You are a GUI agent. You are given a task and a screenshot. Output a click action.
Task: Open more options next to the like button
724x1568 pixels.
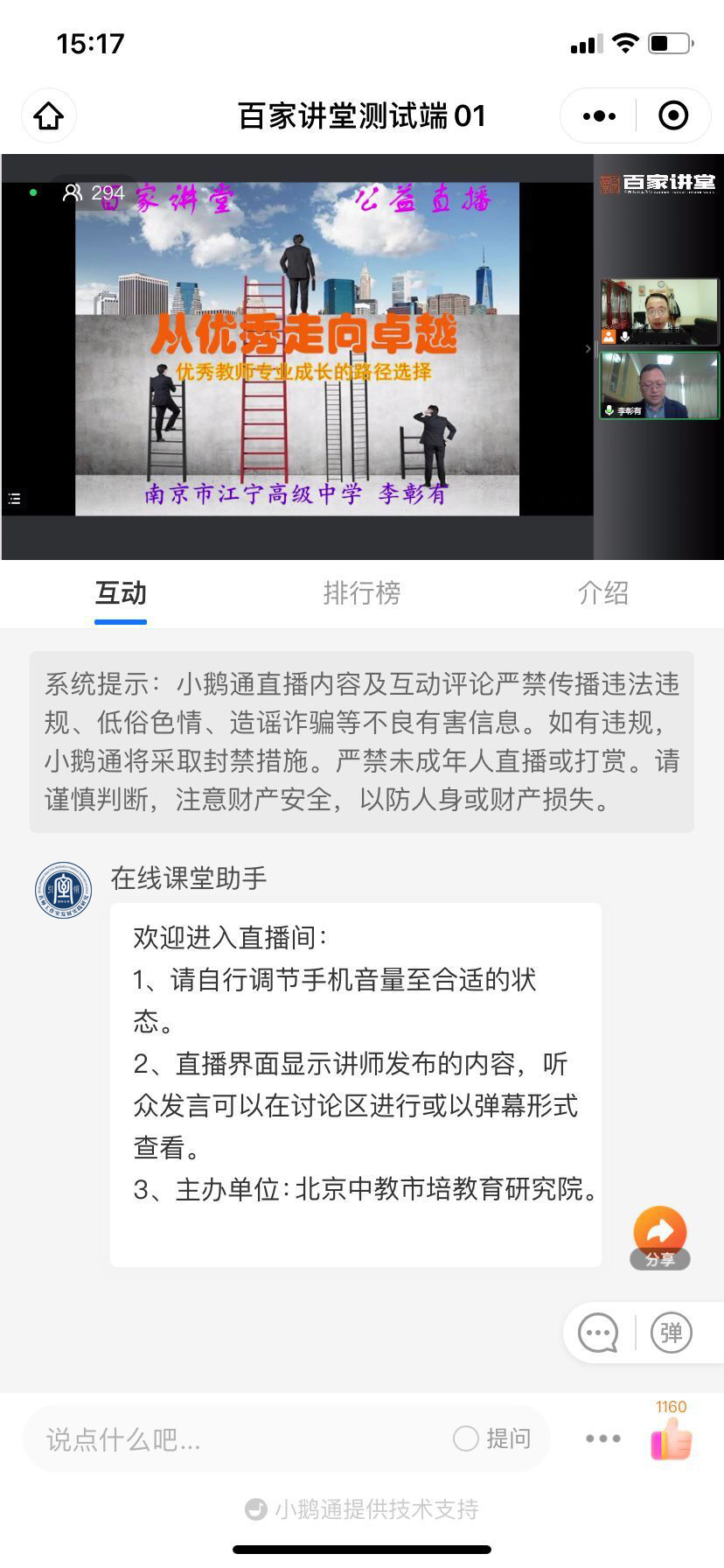(x=603, y=1438)
